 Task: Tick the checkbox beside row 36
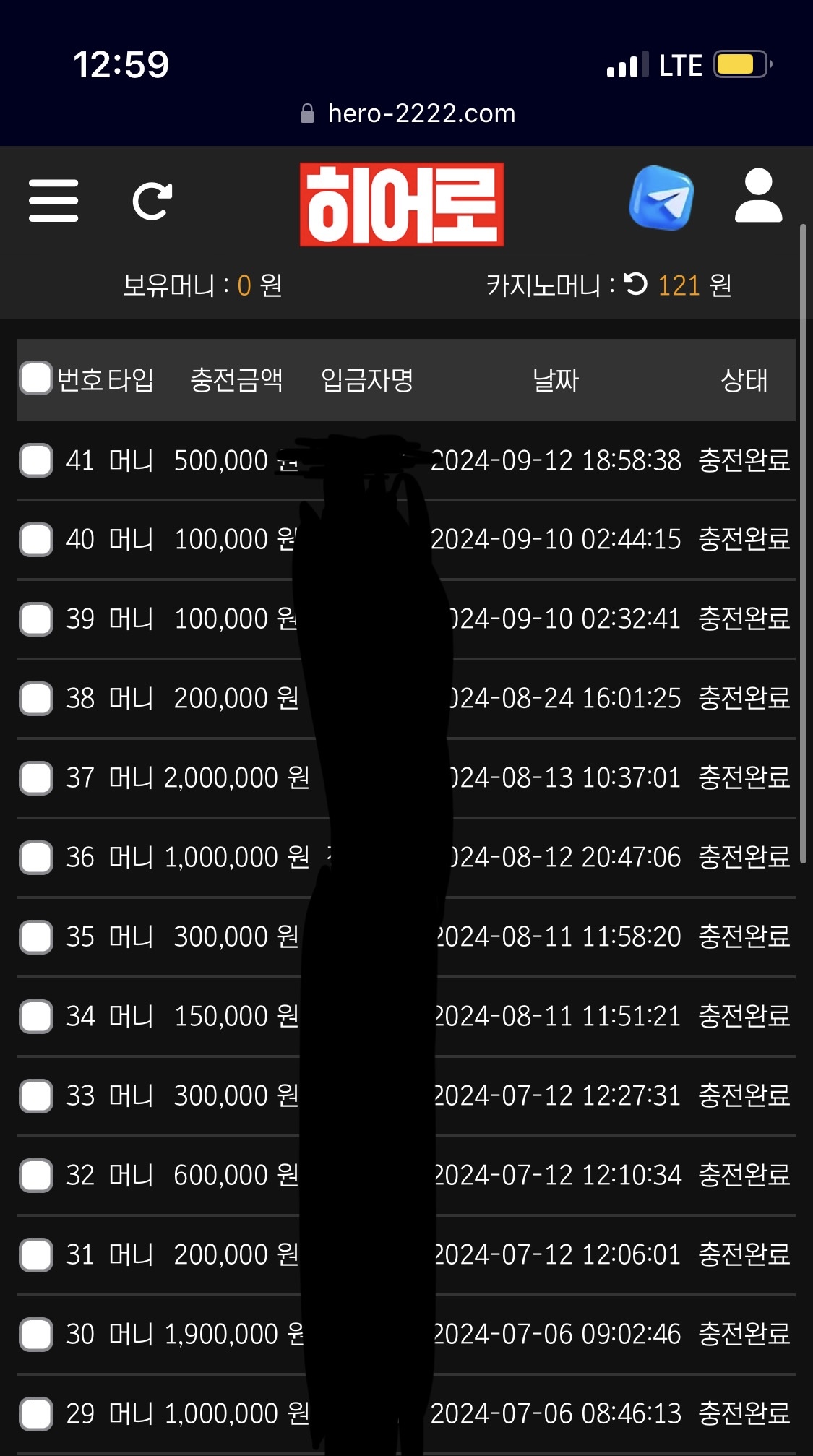pos(36,858)
